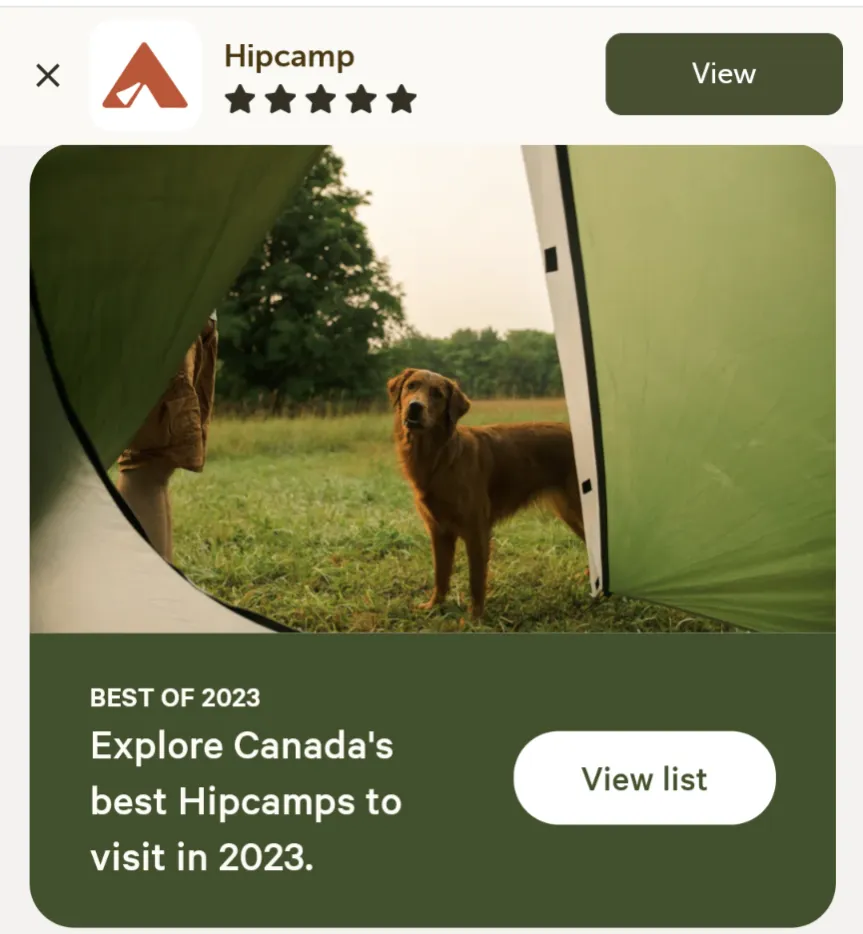Open the View list button
Screen dimensions: 863x934
(644, 778)
